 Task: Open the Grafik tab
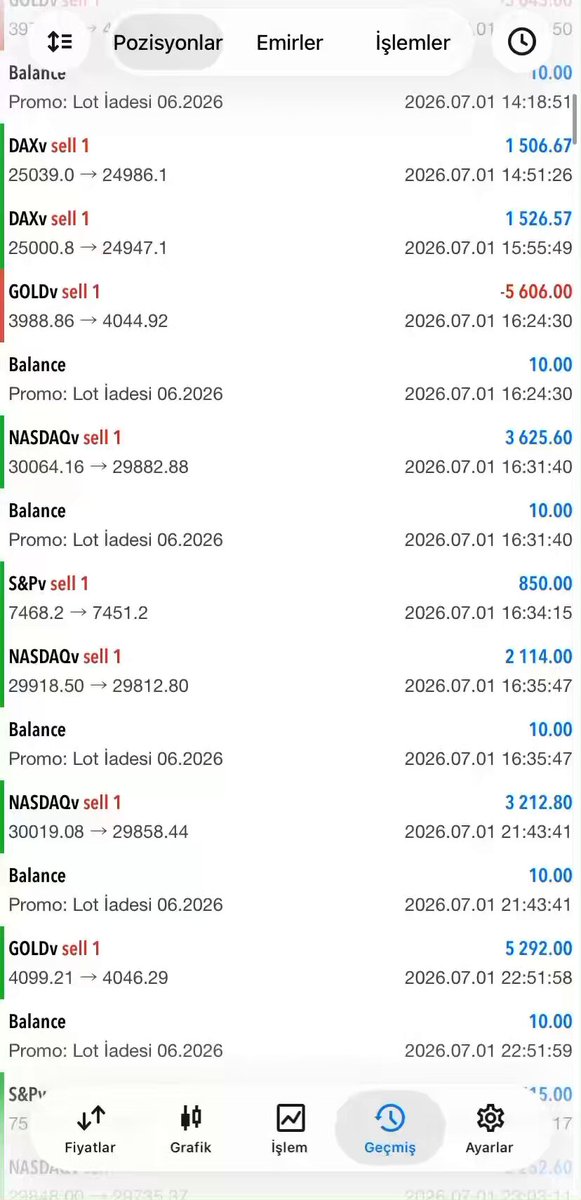[x=190, y=1129]
